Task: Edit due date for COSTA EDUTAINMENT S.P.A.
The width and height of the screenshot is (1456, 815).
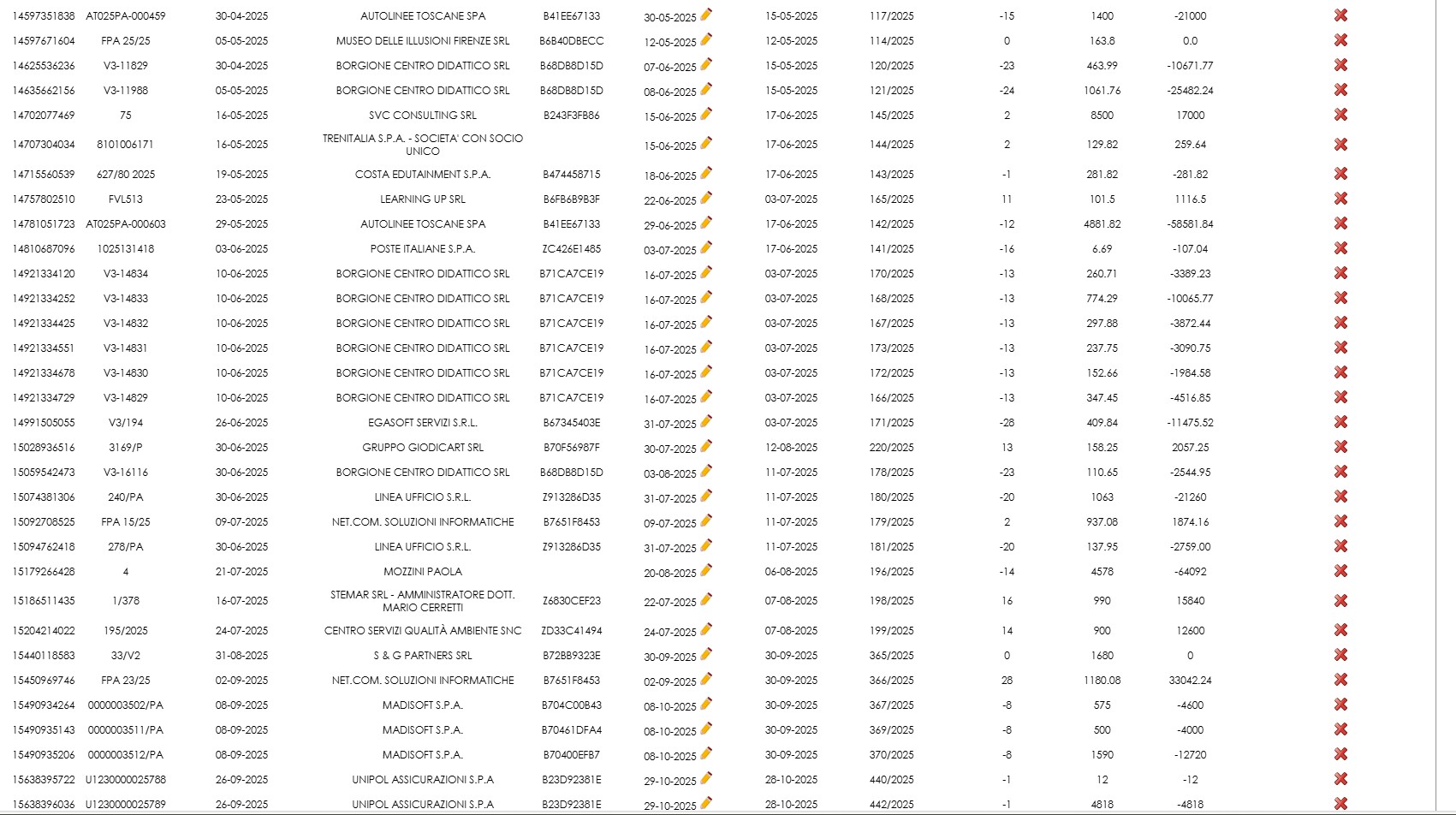Action: [x=706, y=173]
